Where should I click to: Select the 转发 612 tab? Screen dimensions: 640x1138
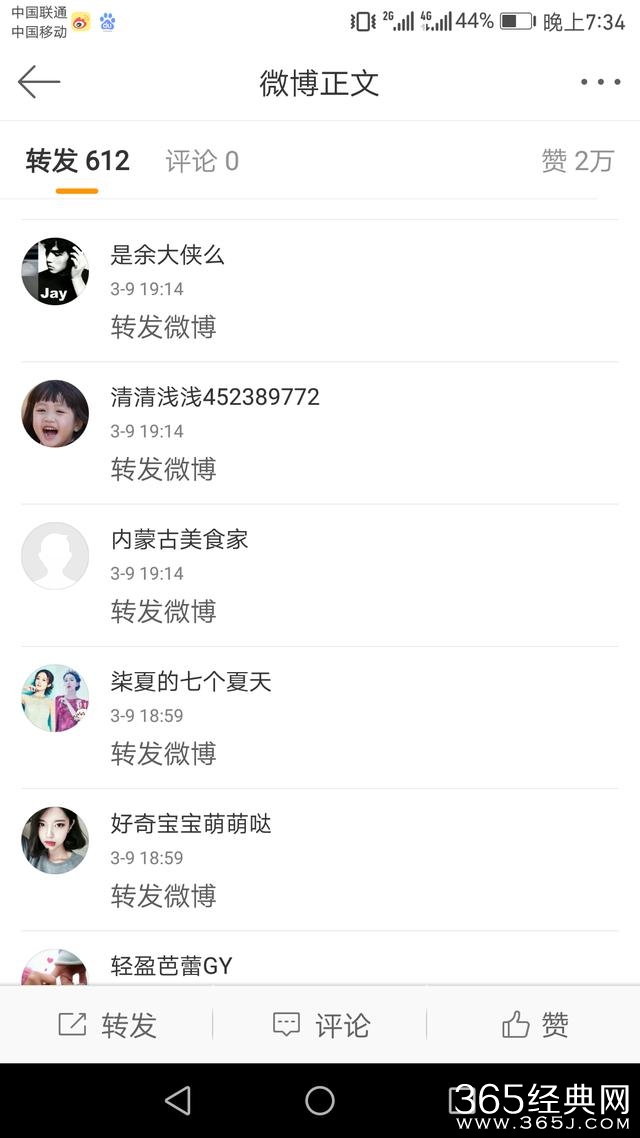point(77,161)
